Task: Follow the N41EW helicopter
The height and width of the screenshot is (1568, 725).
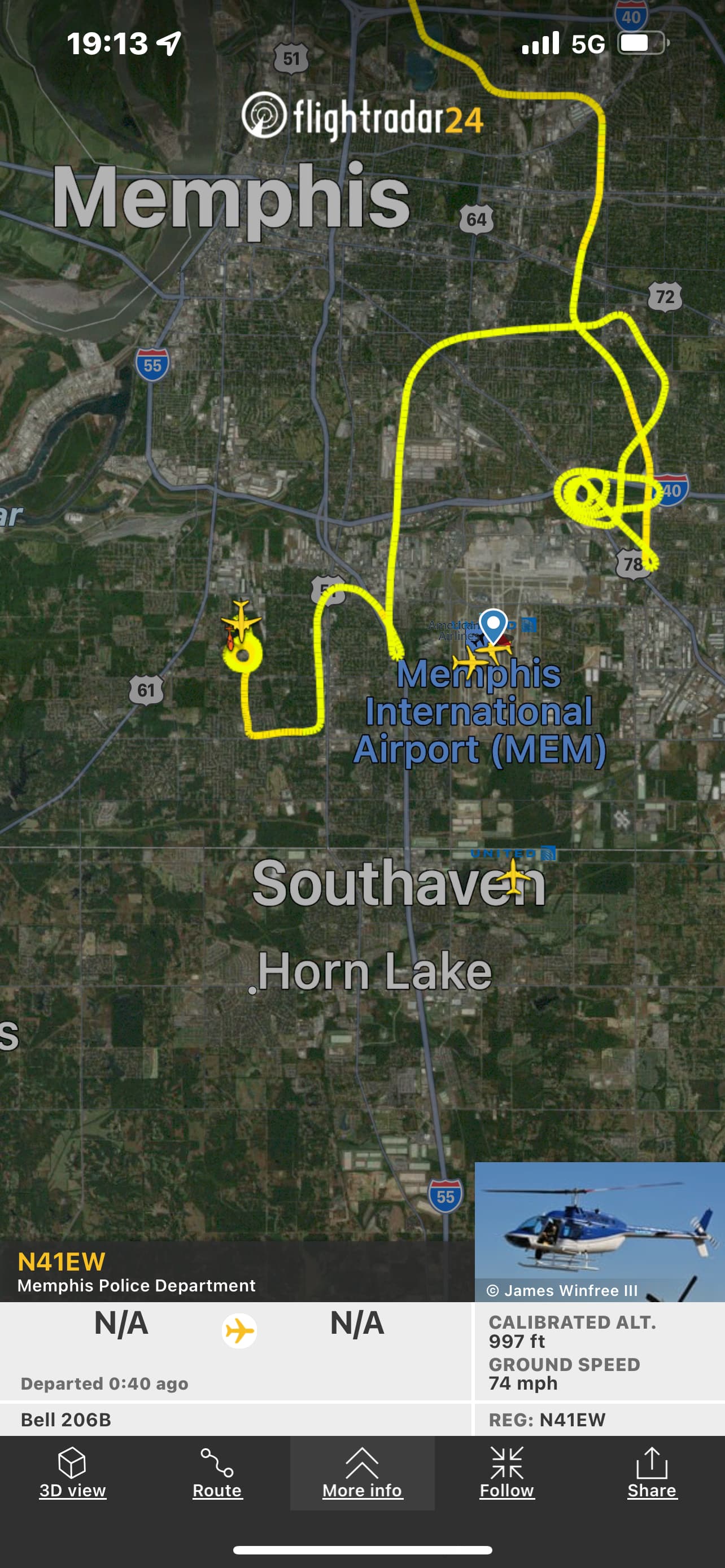Action: click(x=506, y=1472)
